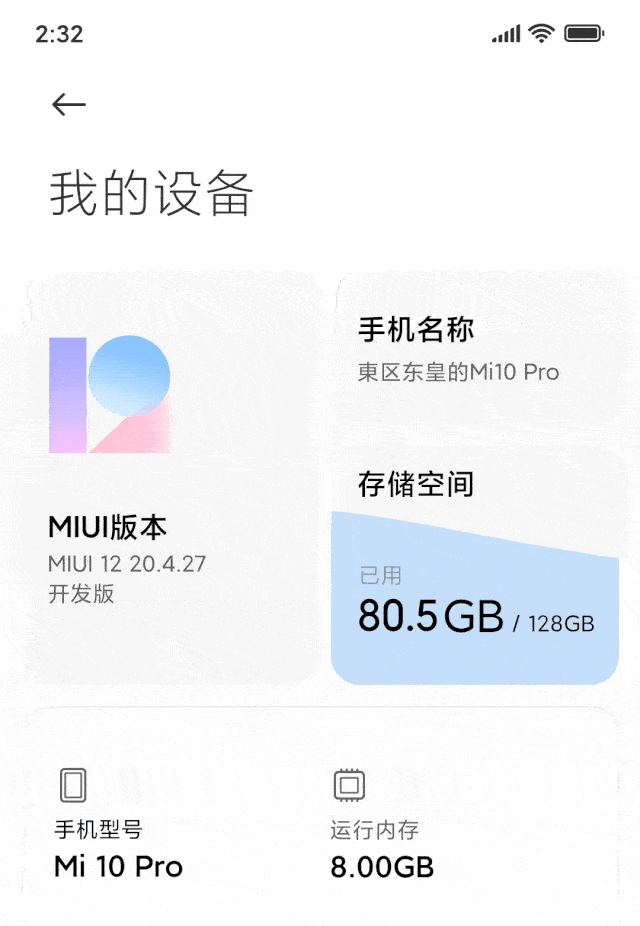Image resolution: width=640 pixels, height=926 pixels.
Task: Open the MIUI版本 card
Action: [x=172, y=480]
